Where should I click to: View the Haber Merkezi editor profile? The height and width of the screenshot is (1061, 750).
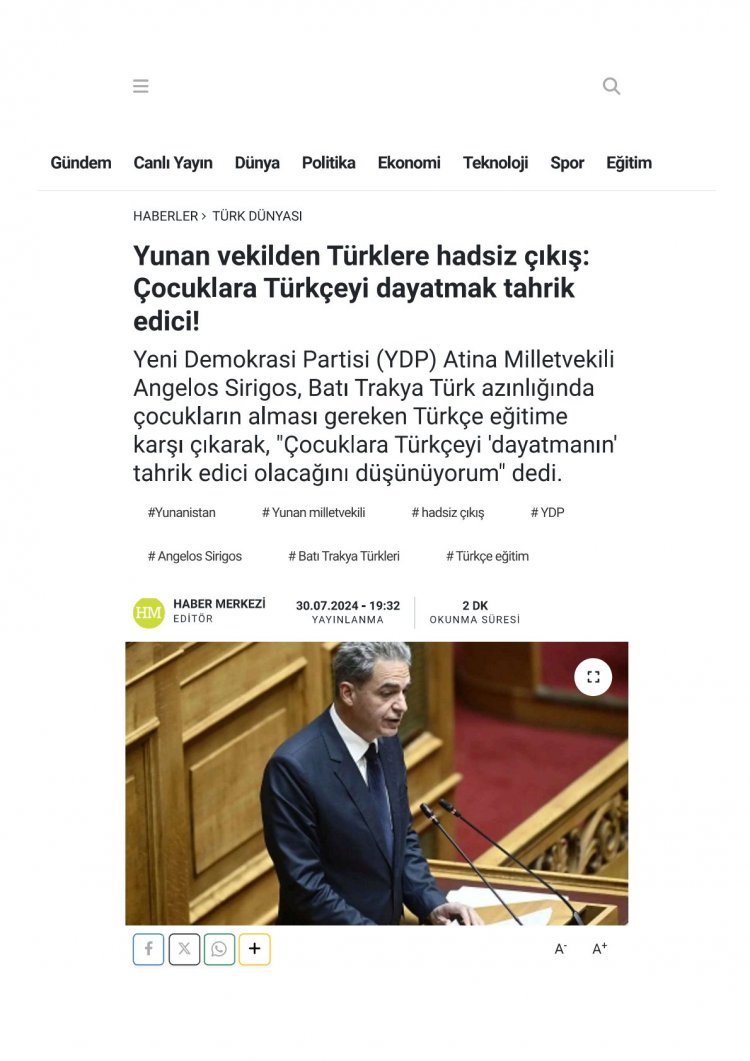[219, 604]
